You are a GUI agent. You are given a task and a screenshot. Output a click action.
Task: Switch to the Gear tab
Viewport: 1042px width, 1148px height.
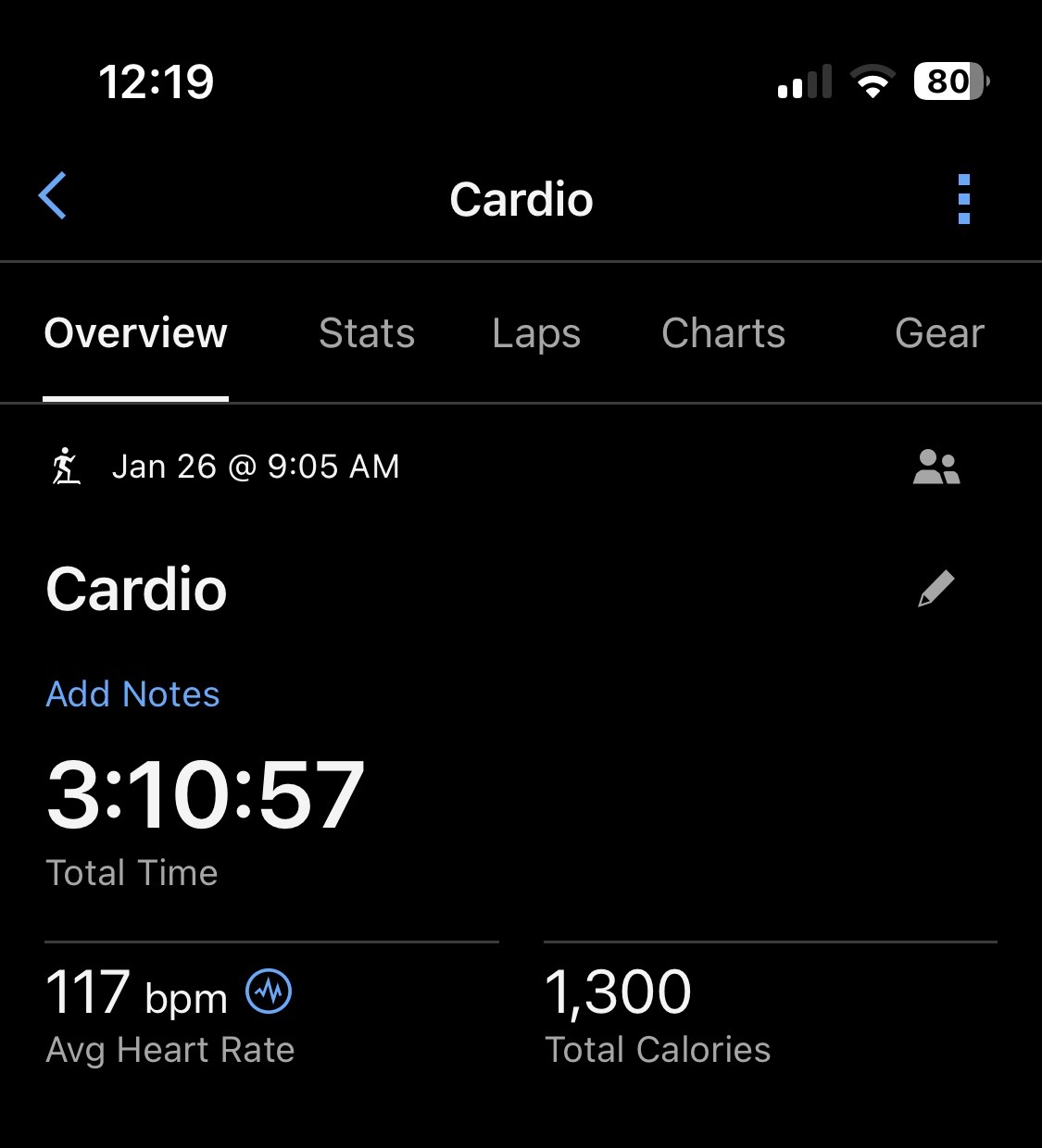pyautogui.click(x=938, y=333)
